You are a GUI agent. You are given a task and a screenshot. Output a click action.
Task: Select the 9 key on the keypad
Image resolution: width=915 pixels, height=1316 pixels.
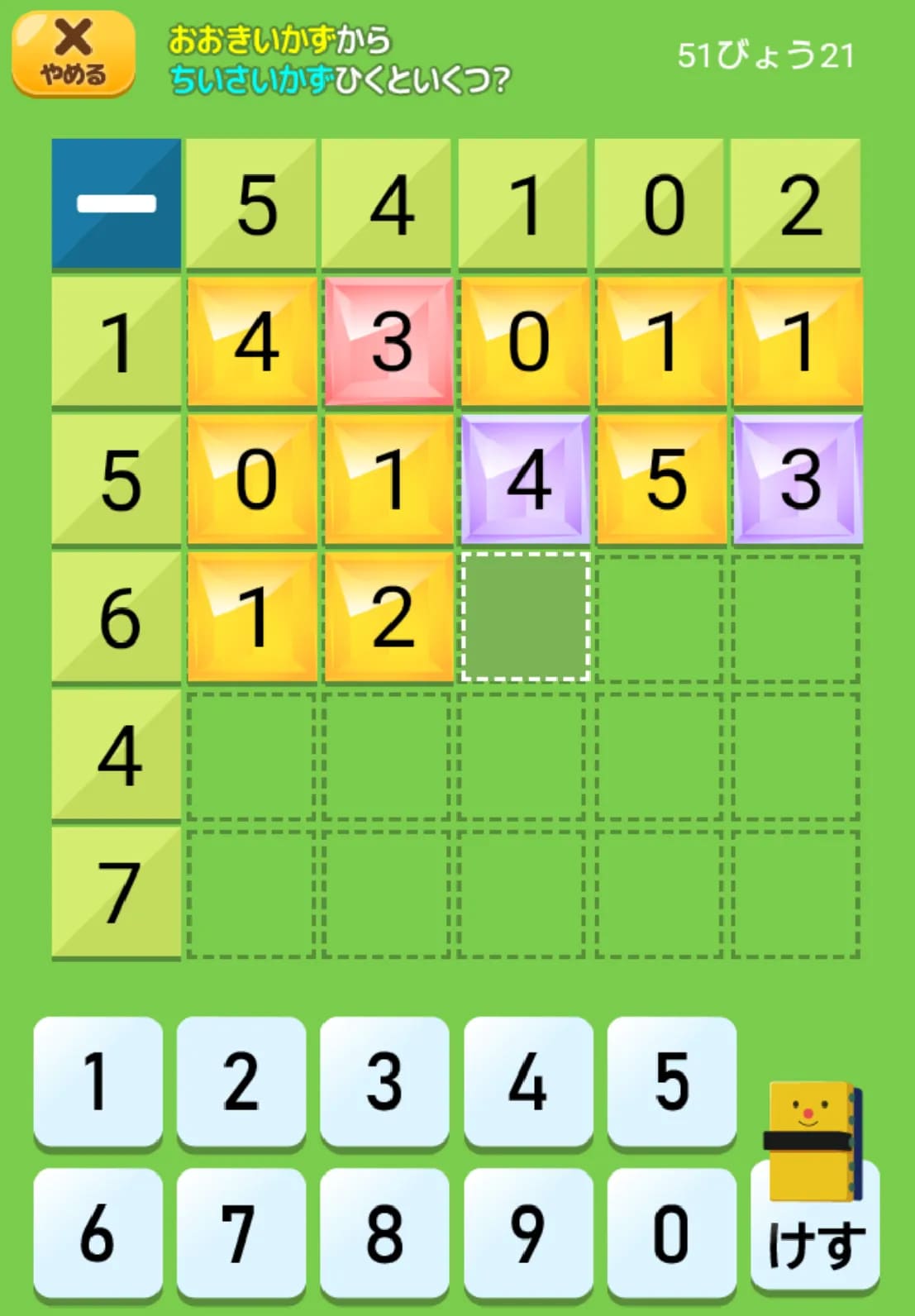pos(528,1233)
